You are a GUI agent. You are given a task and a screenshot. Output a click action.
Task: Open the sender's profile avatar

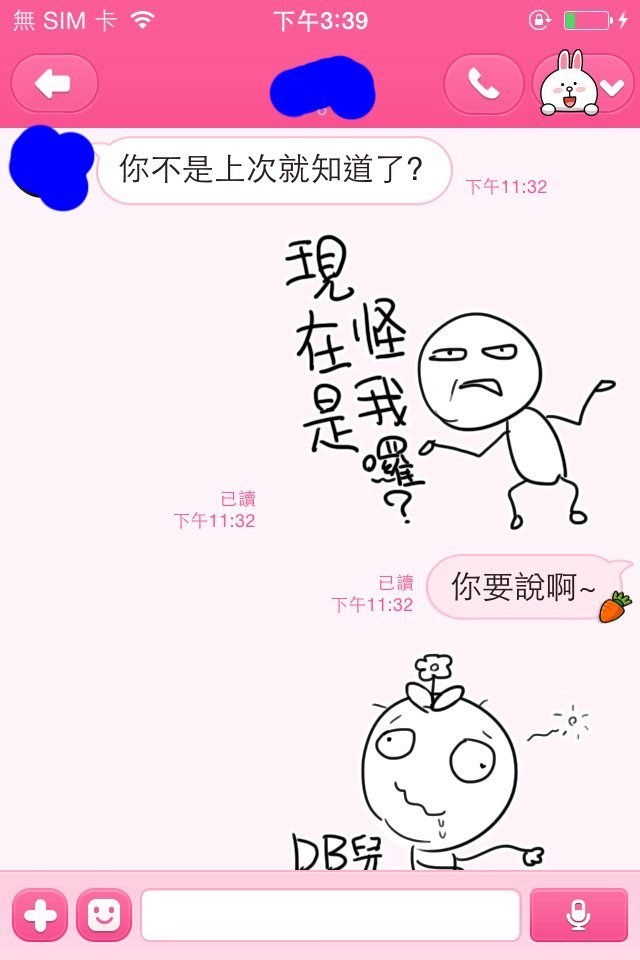coord(50,168)
